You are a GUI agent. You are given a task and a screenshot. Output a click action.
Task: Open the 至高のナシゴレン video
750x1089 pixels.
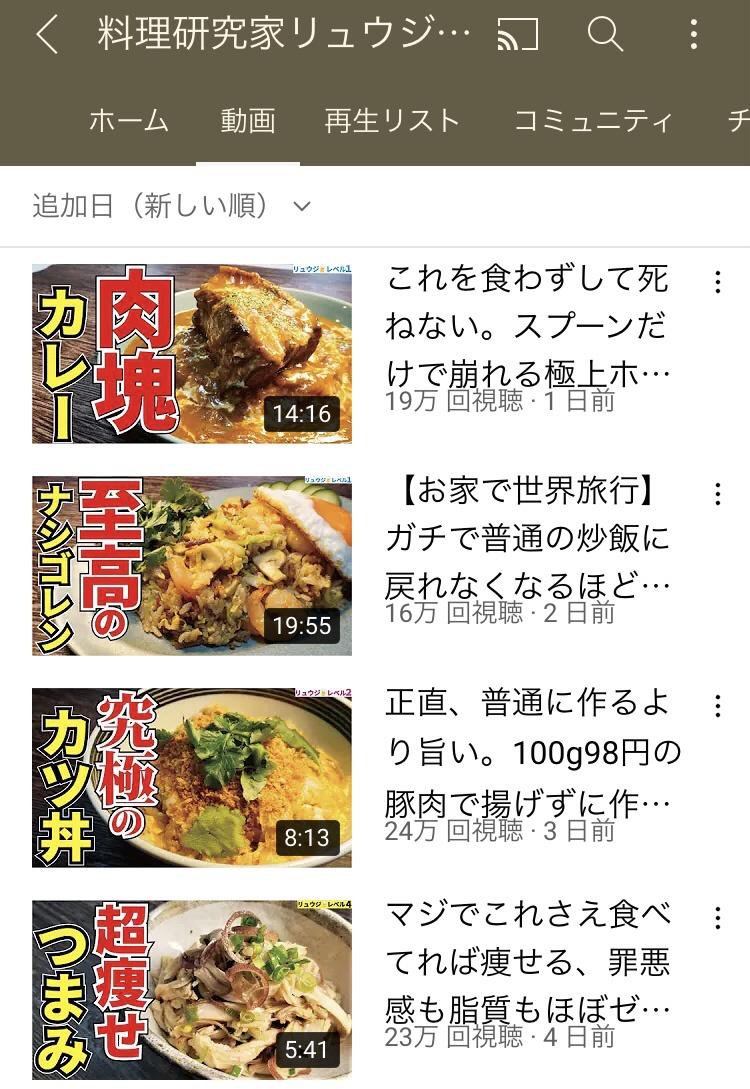click(x=192, y=565)
